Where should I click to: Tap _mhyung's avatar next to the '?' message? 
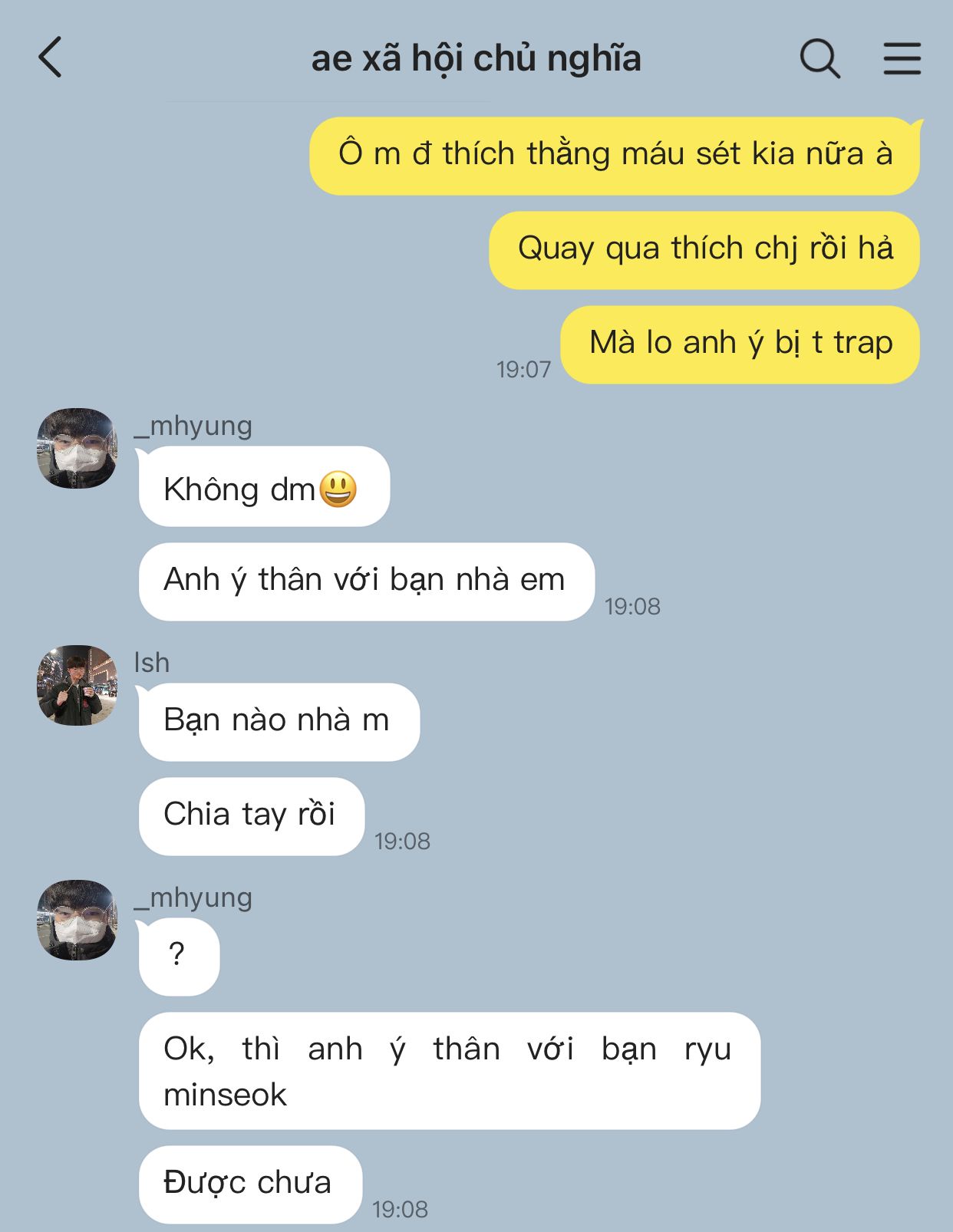click(x=77, y=920)
